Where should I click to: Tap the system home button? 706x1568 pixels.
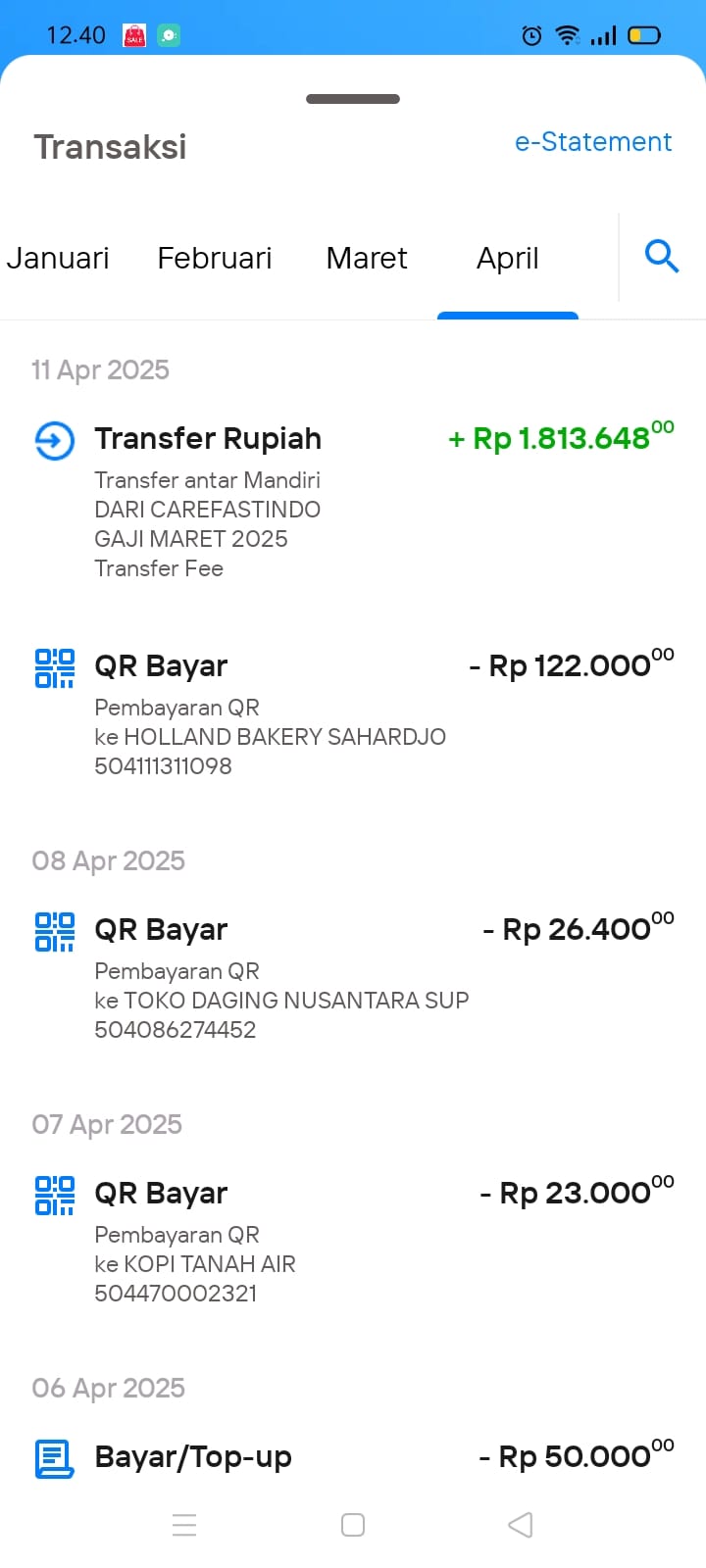pos(353,1525)
